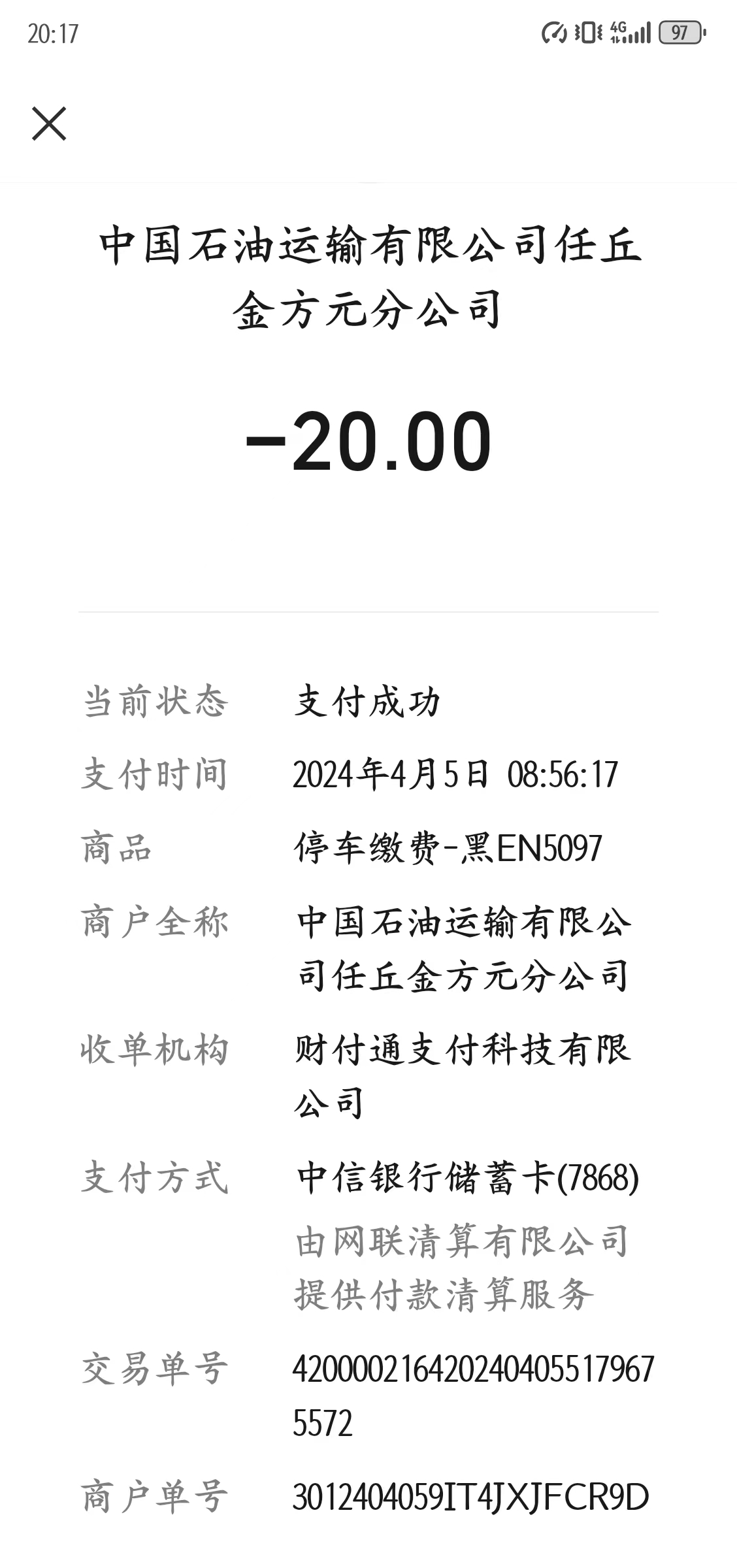Close the payment details page
This screenshot has width=737, height=1568.
(49, 123)
